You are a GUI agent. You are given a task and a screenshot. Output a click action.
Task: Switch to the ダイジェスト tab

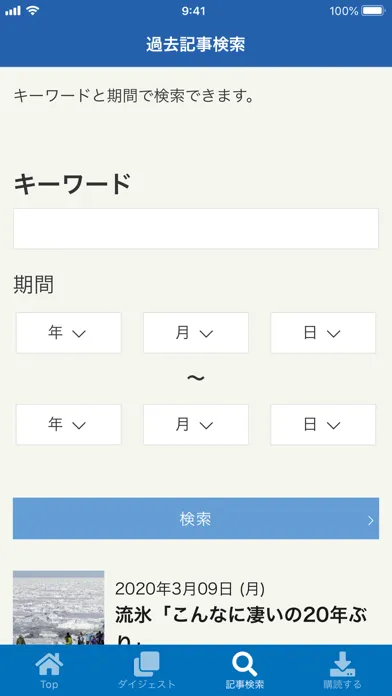tap(147, 670)
